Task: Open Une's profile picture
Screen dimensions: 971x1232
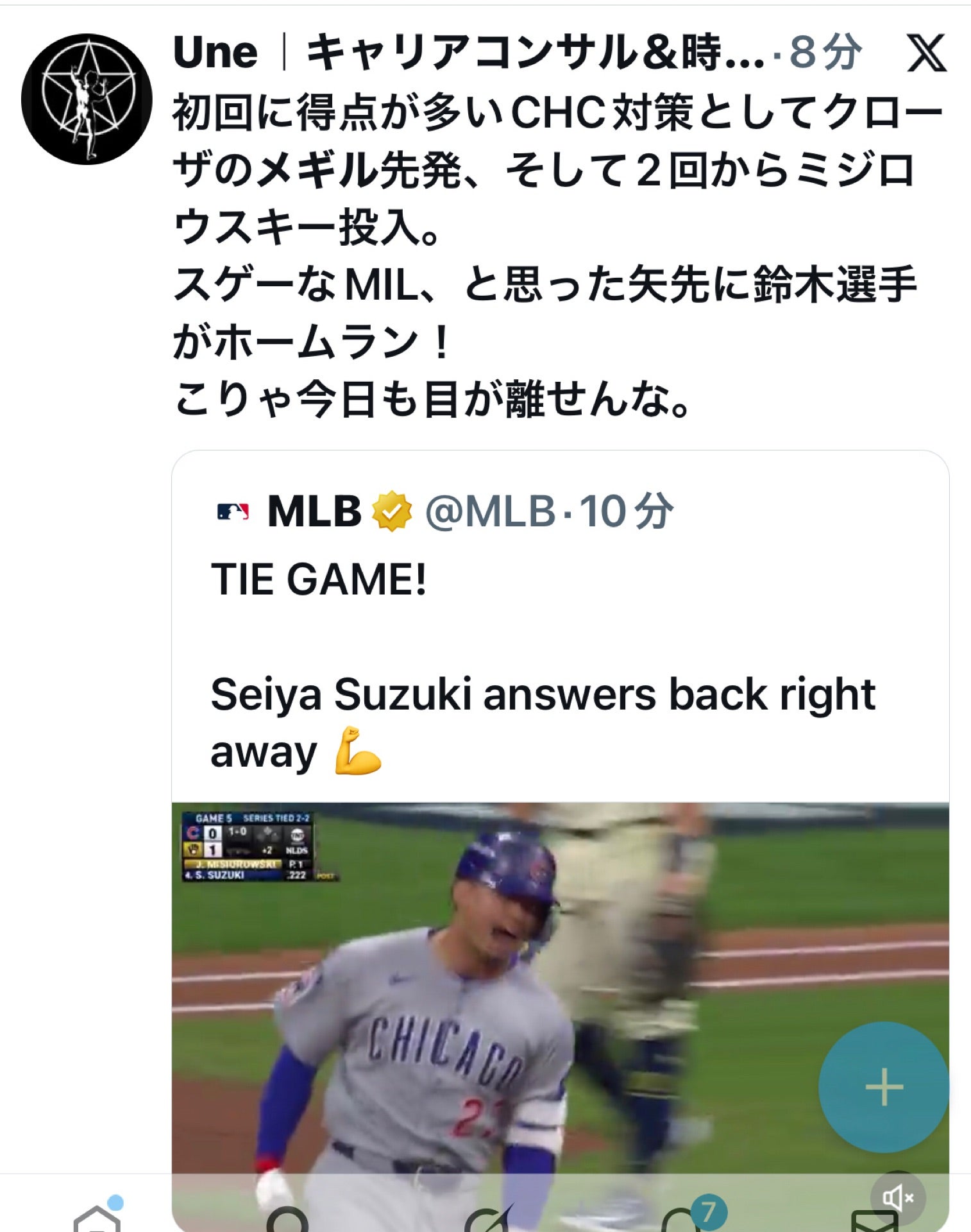Action: coord(87,99)
